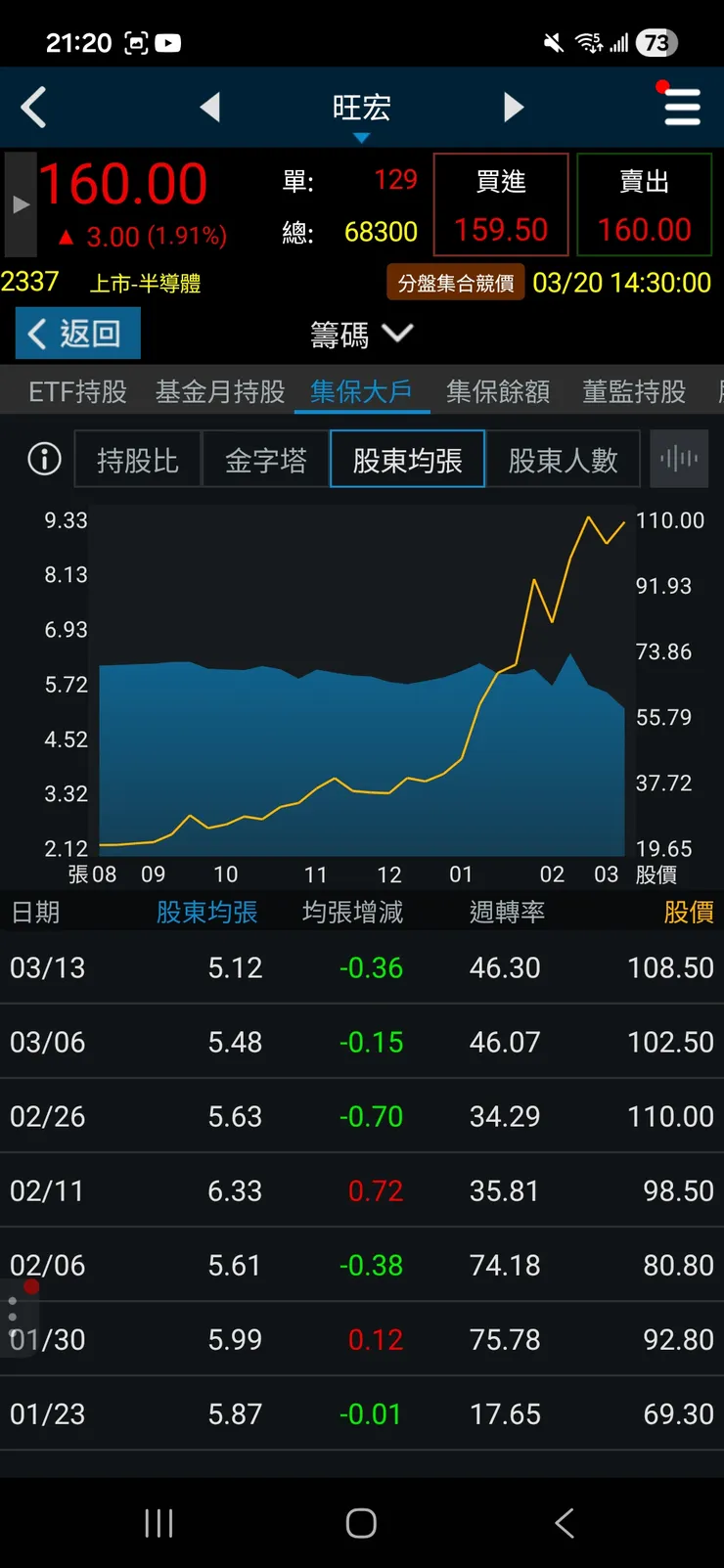Toggle chart to 持股比 view
This screenshot has height=1568, width=724.
pyautogui.click(x=137, y=459)
